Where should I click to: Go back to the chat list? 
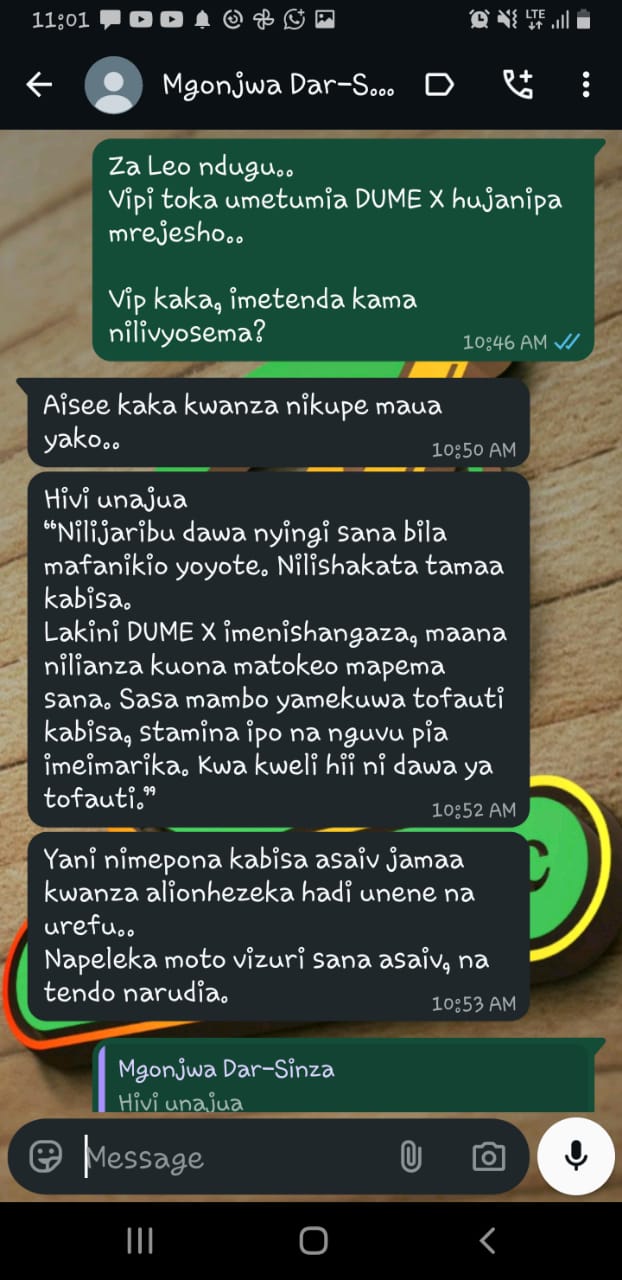[39, 86]
